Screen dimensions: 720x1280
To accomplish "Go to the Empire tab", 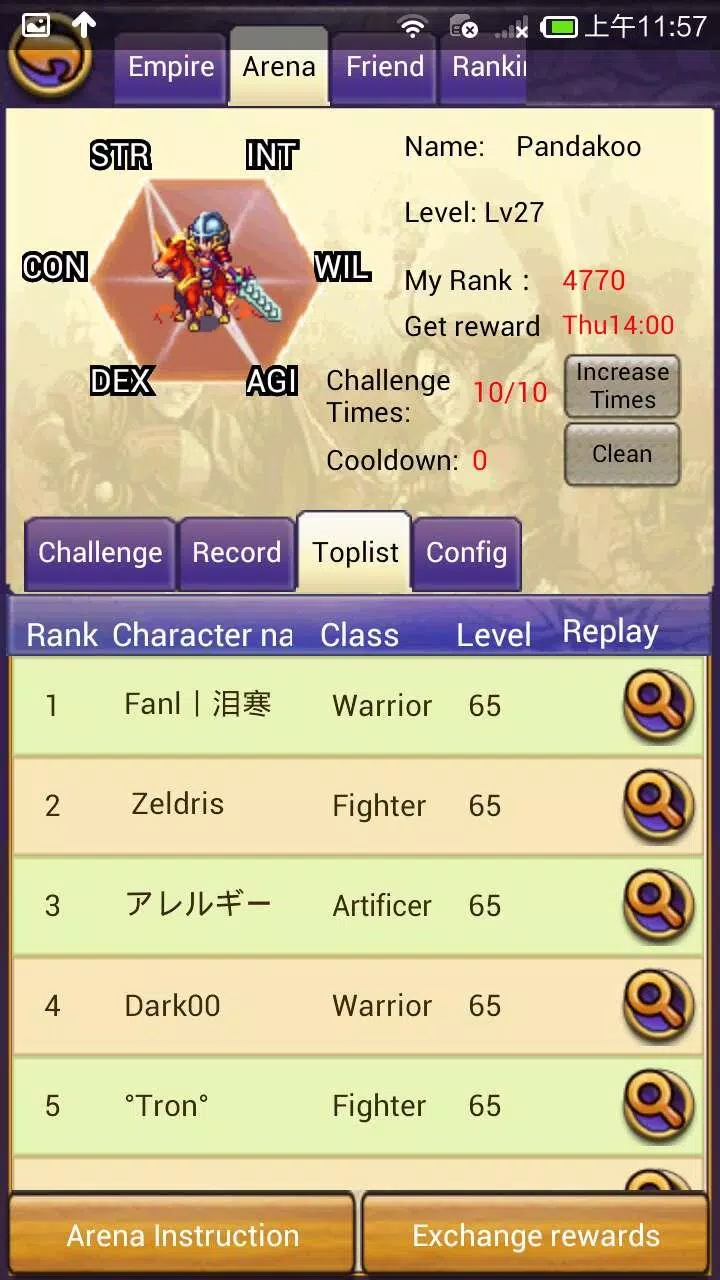I will click(169, 67).
